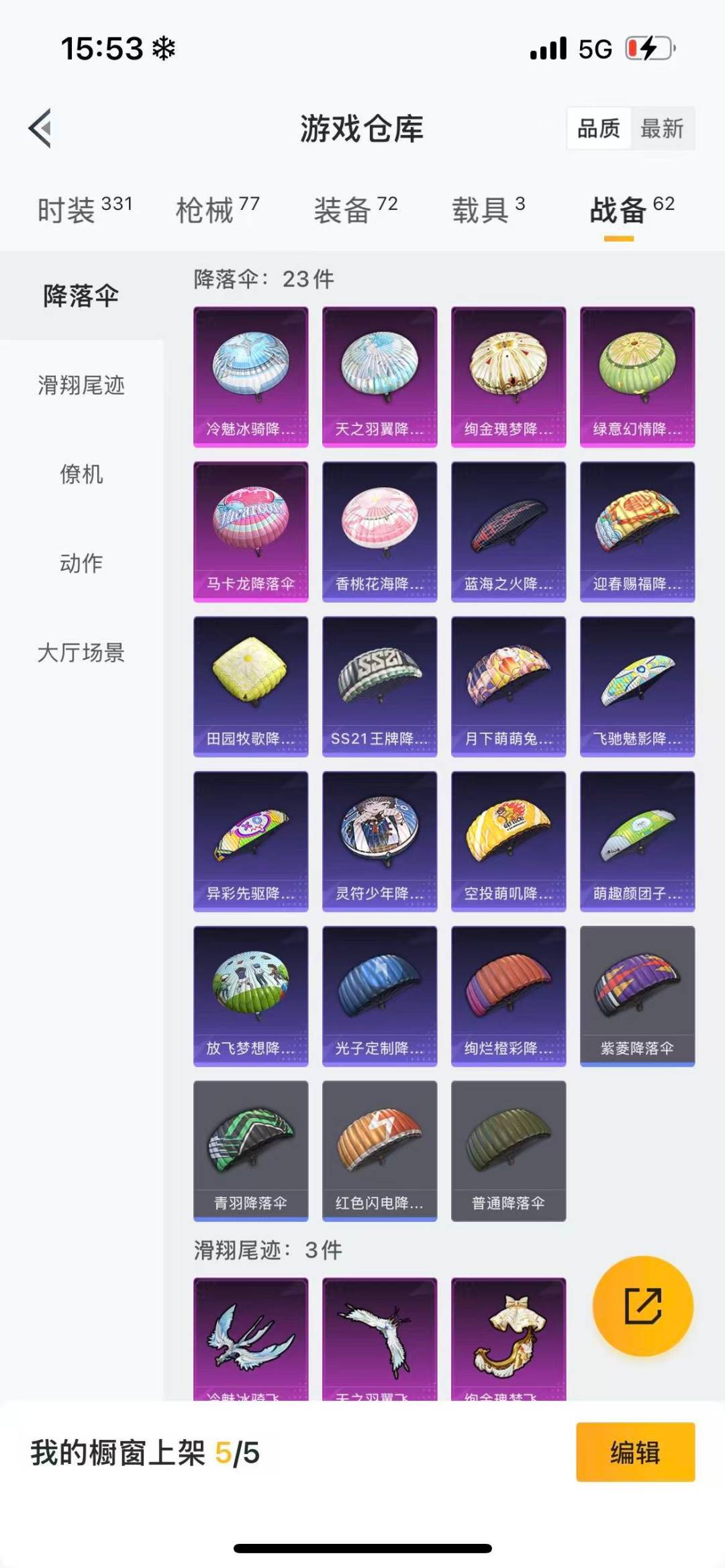The image size is (725, 1568).
Task: Tap the orange share floating button
Action: click(x=642, y=1306)
